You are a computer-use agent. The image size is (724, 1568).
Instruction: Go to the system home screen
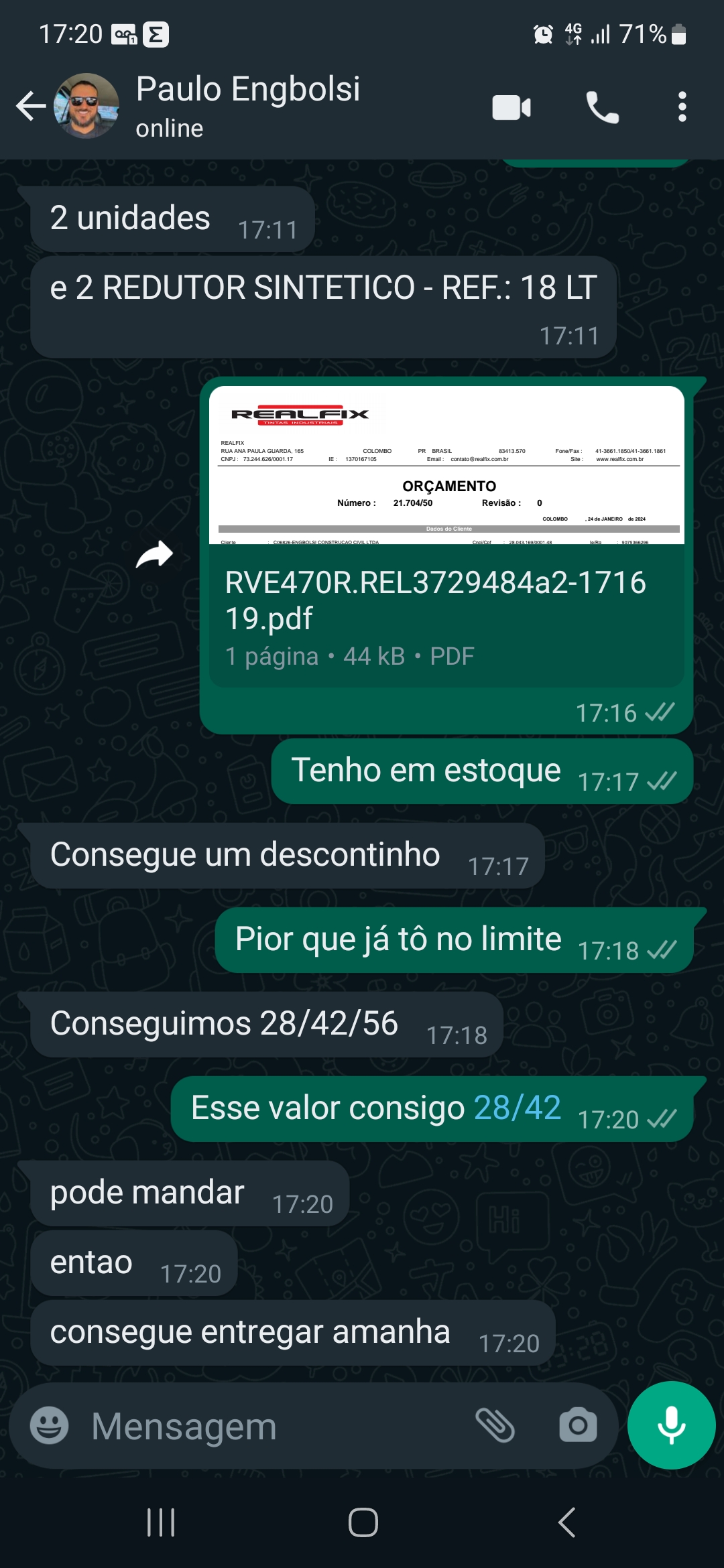363,1522
